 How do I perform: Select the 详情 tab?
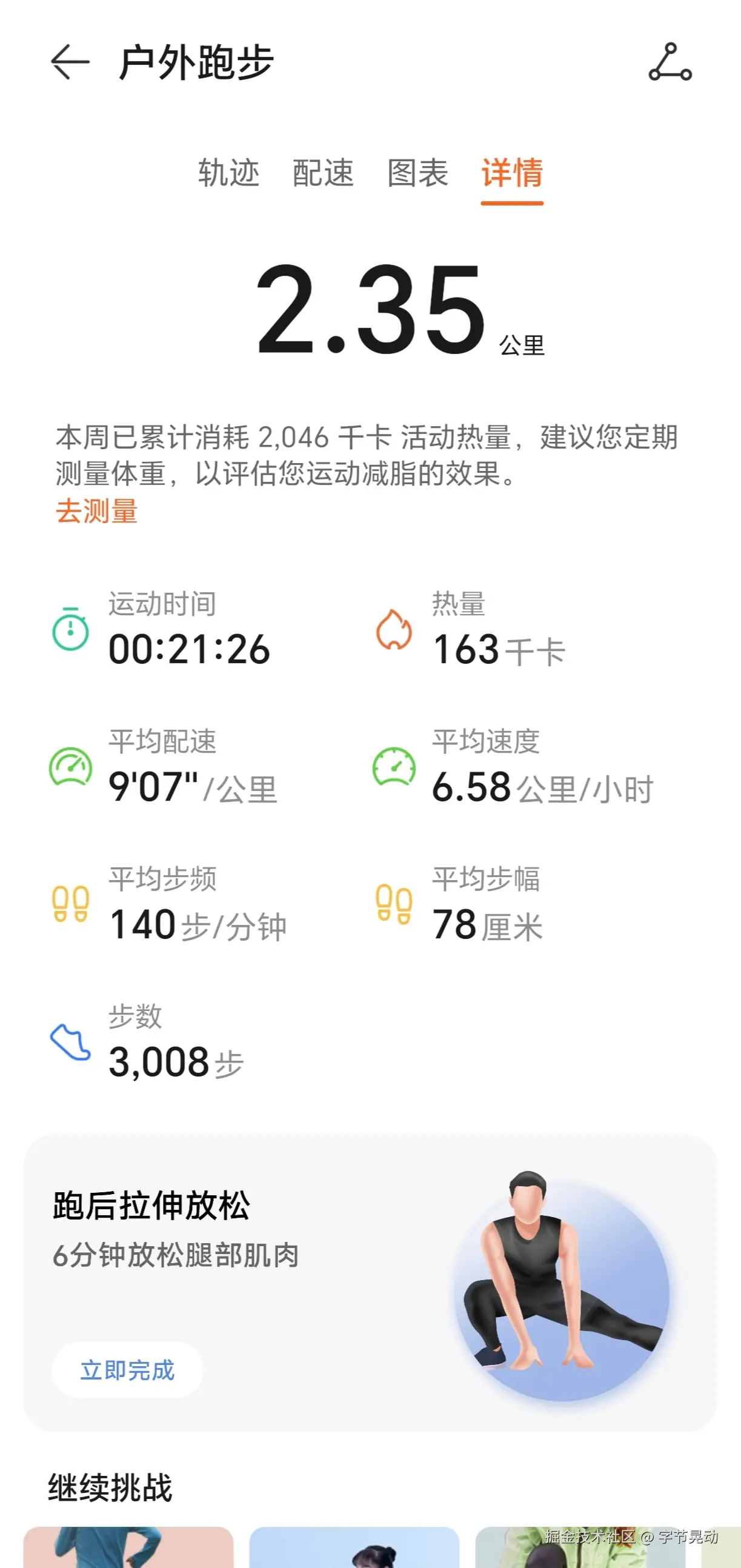511,174
